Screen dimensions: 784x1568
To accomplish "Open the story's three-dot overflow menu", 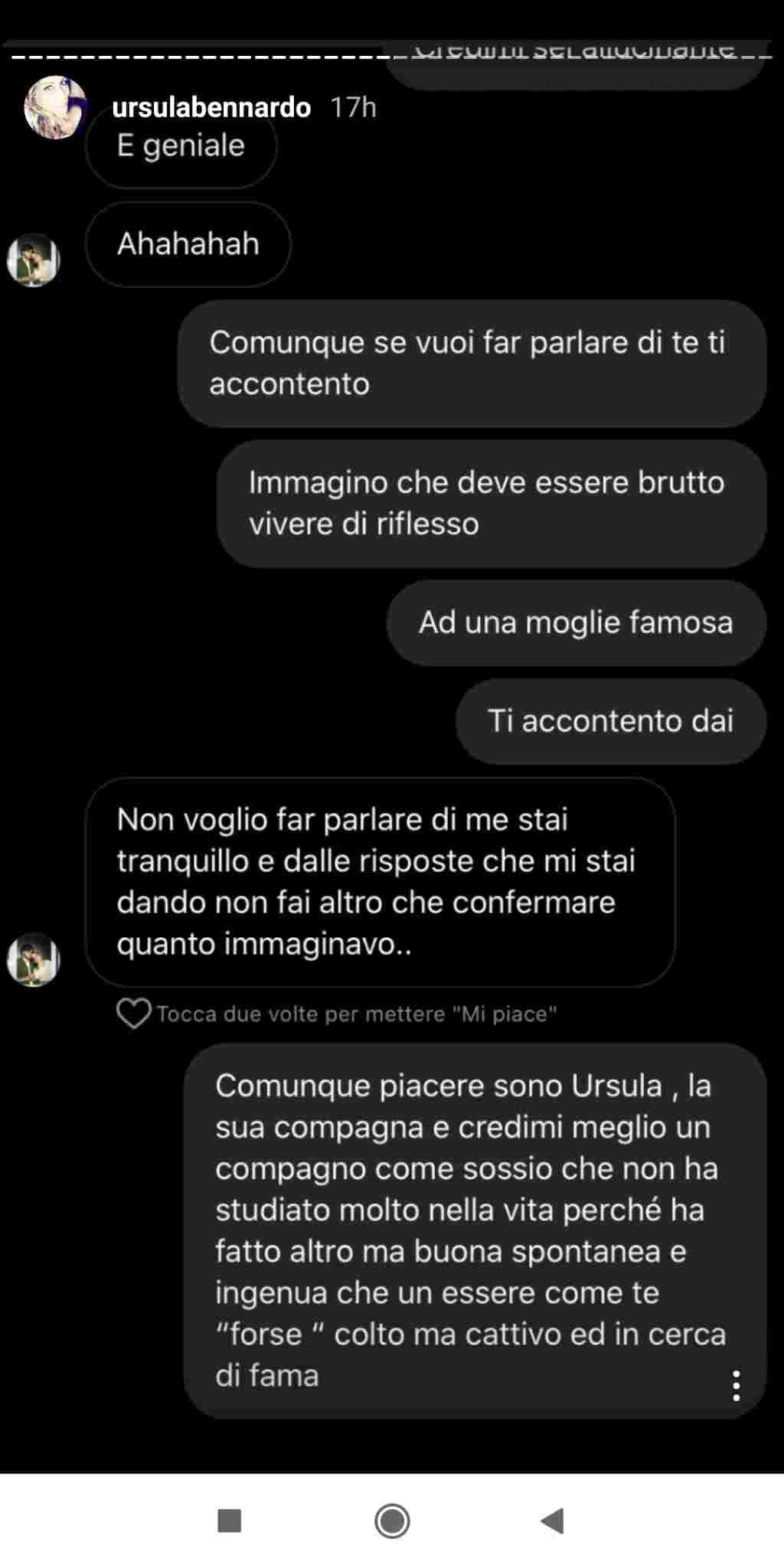I will (x=736, y=1386).
